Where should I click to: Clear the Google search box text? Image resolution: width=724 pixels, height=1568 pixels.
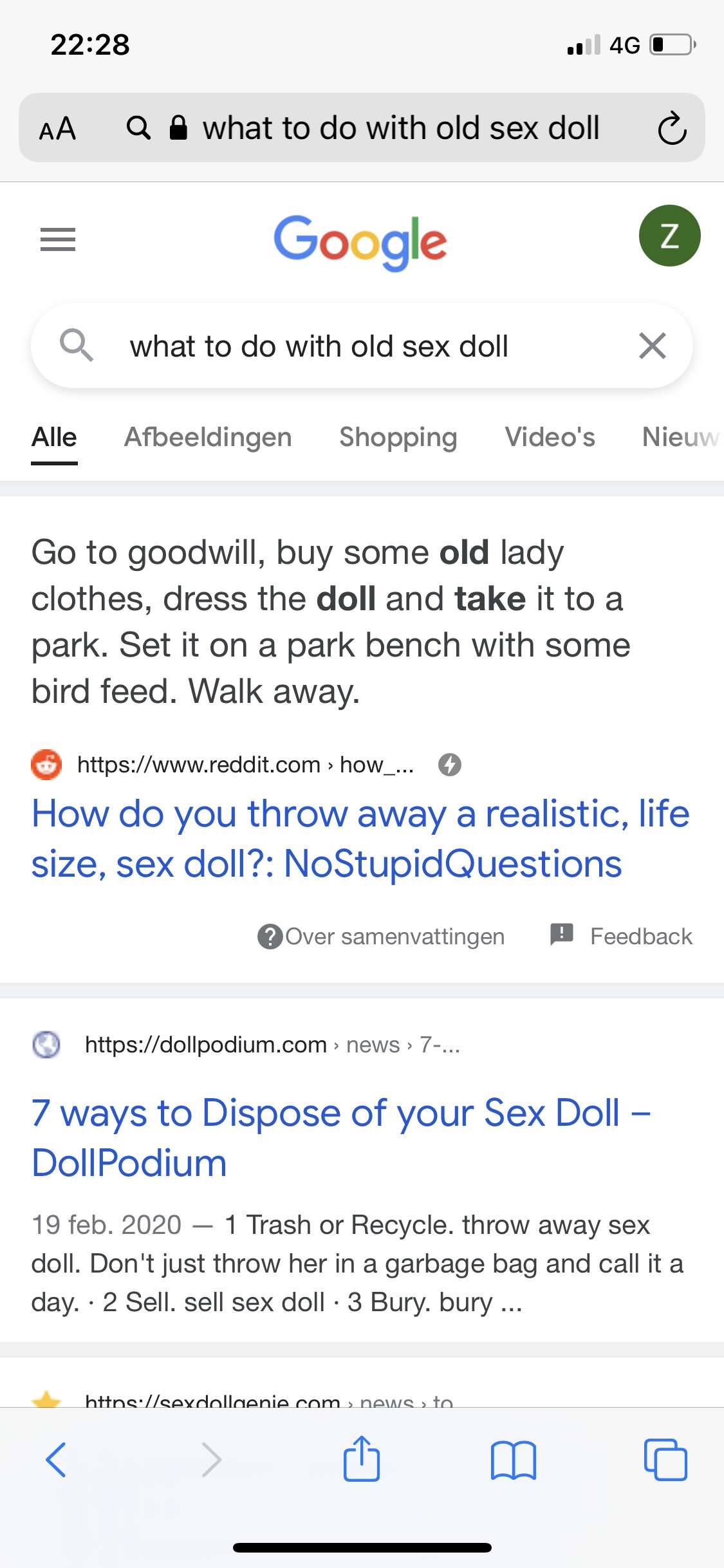pyautogui.click(x=652, y=346)
